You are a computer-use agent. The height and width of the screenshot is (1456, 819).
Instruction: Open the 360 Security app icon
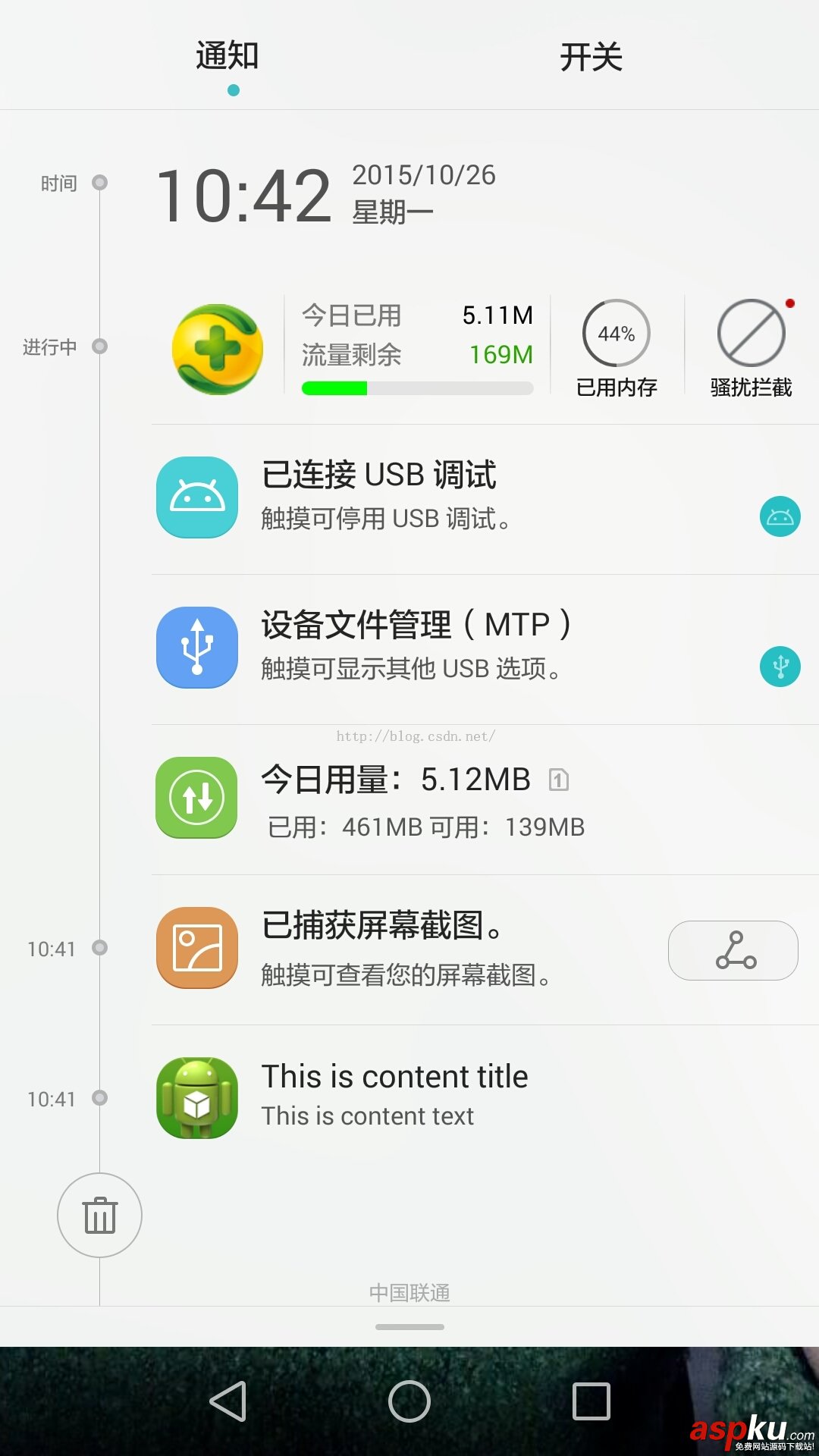[x=218, y=347]
